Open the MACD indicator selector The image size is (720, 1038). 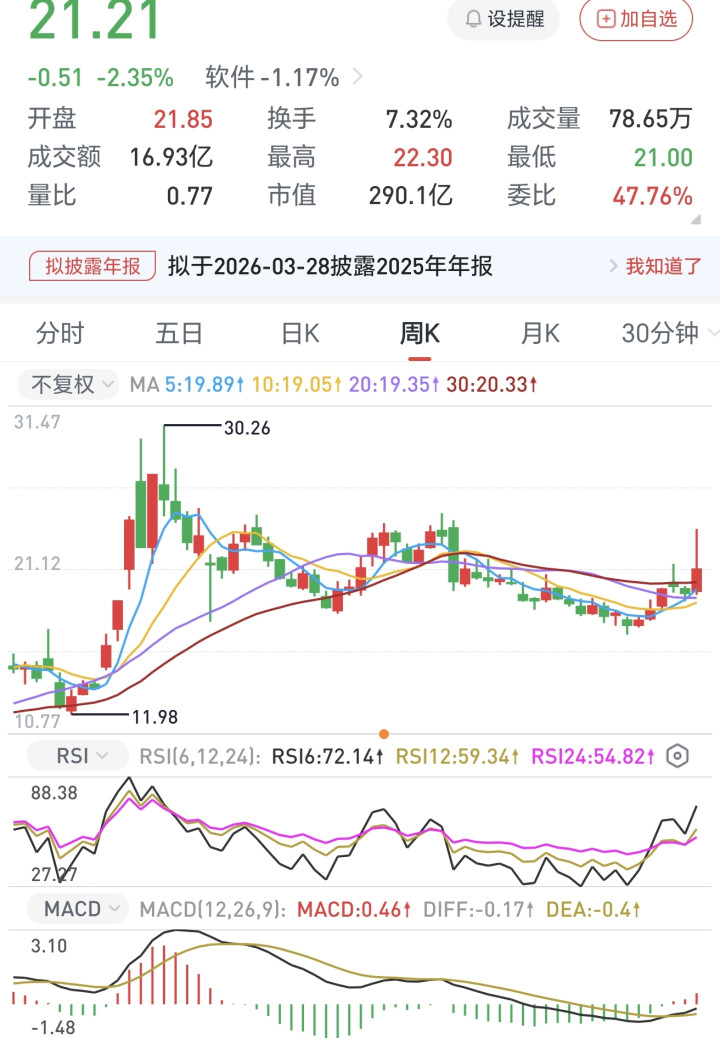pos(78,909)
